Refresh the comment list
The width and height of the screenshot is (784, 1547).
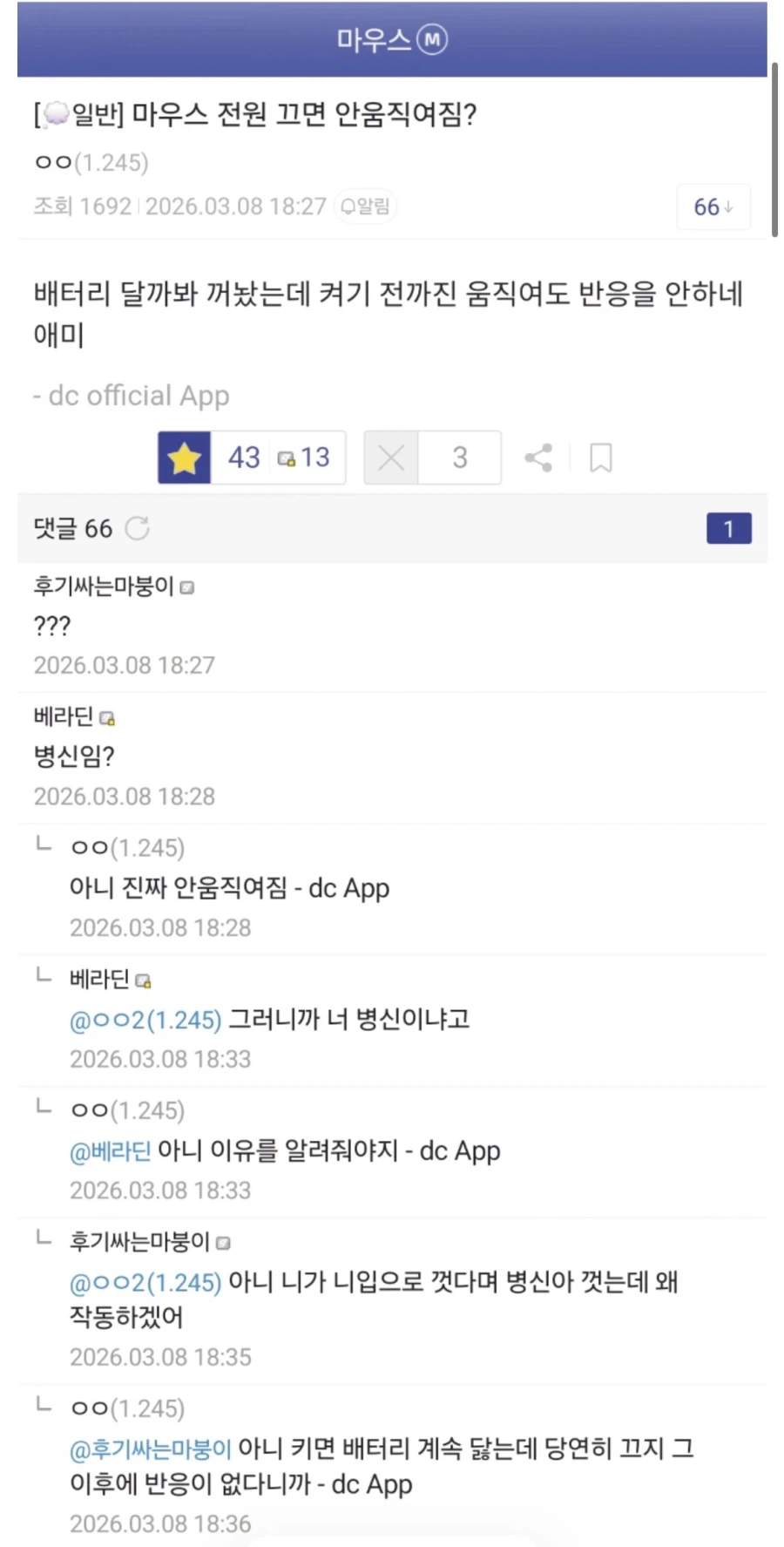pos(138,528)
